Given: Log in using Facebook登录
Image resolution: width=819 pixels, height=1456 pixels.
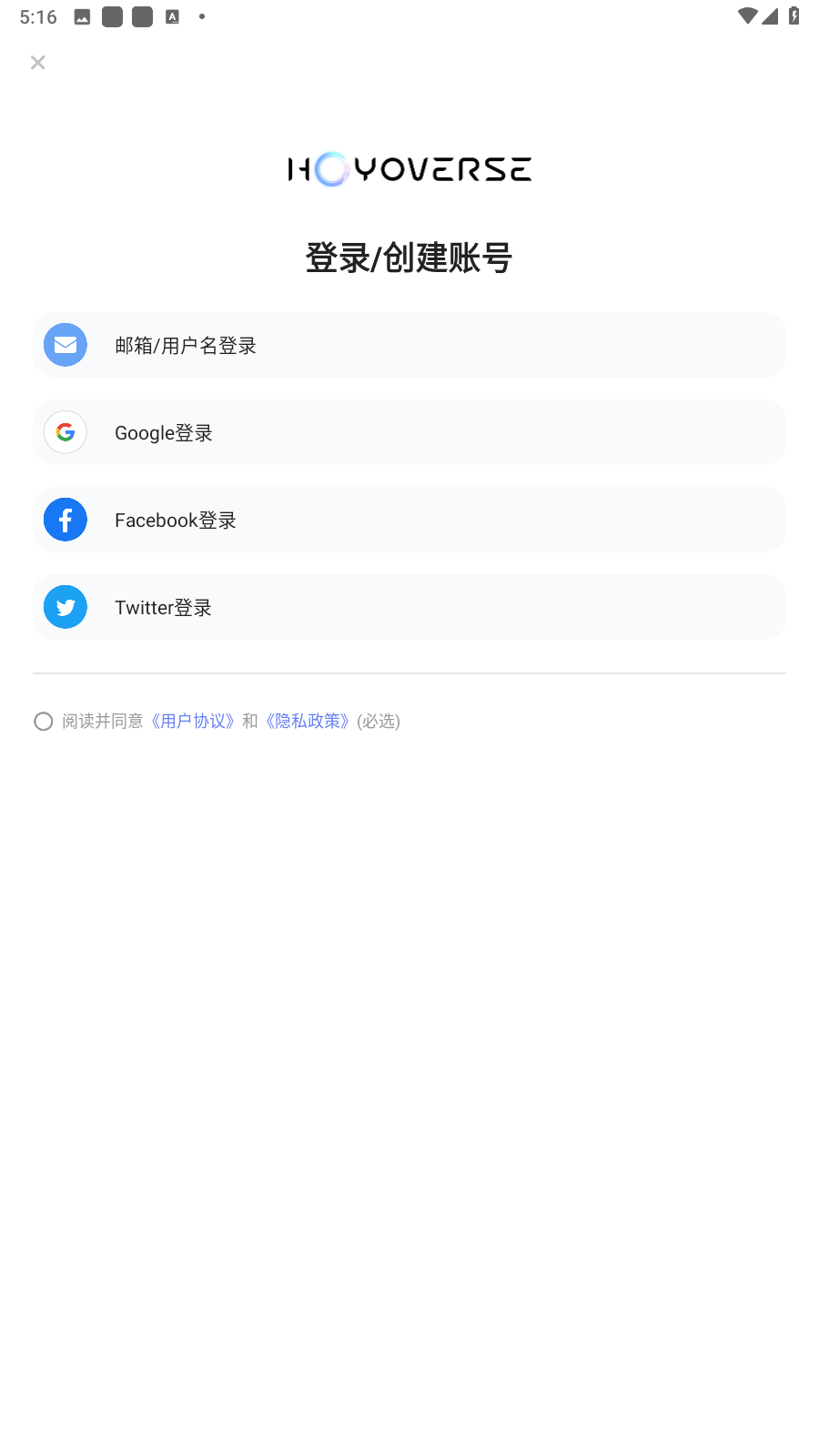Looking at the screenshot, I should pyautogui.click(x=409, y=520).
